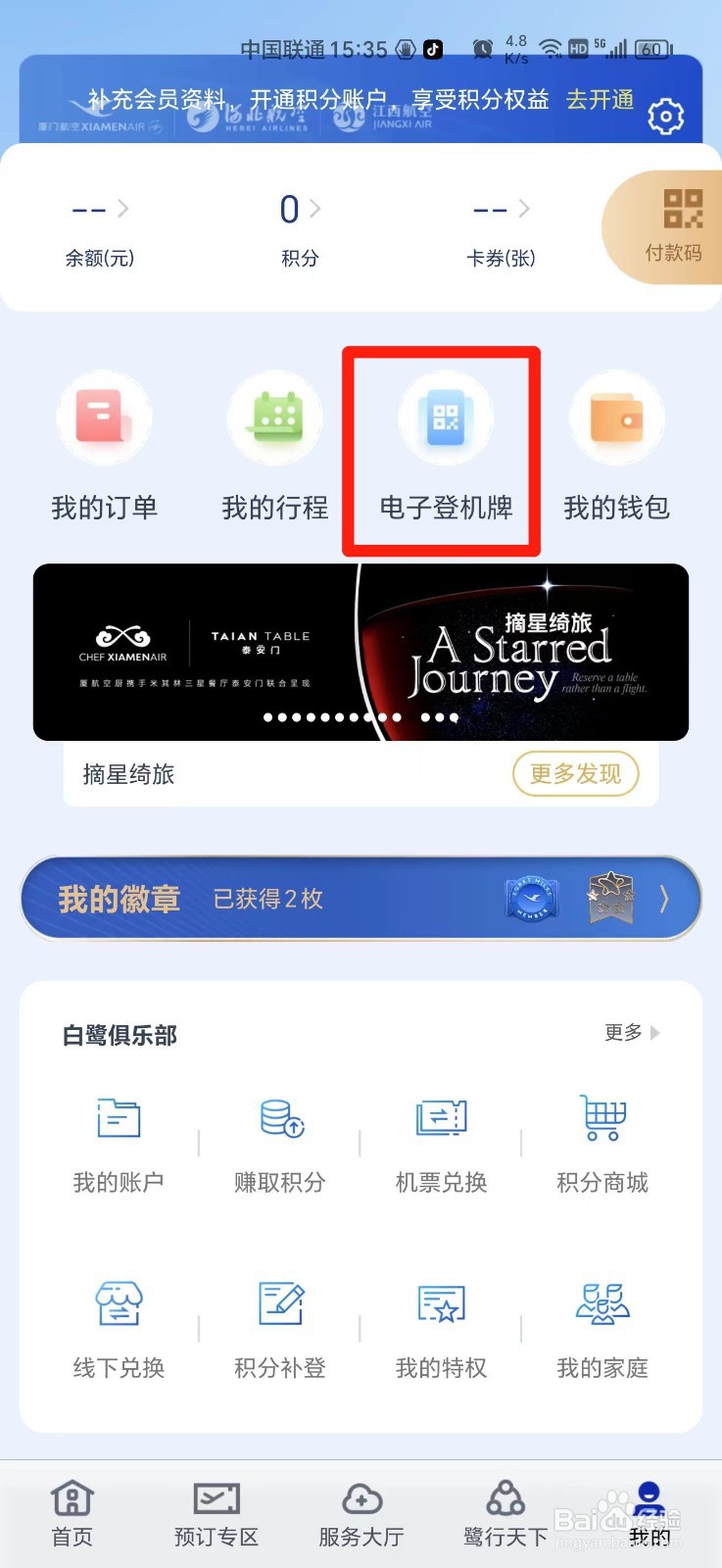Expand the 积分 points detail arrow
Image resolution: width=722 pixels, height=1568 pixels.
pos(313,209)
